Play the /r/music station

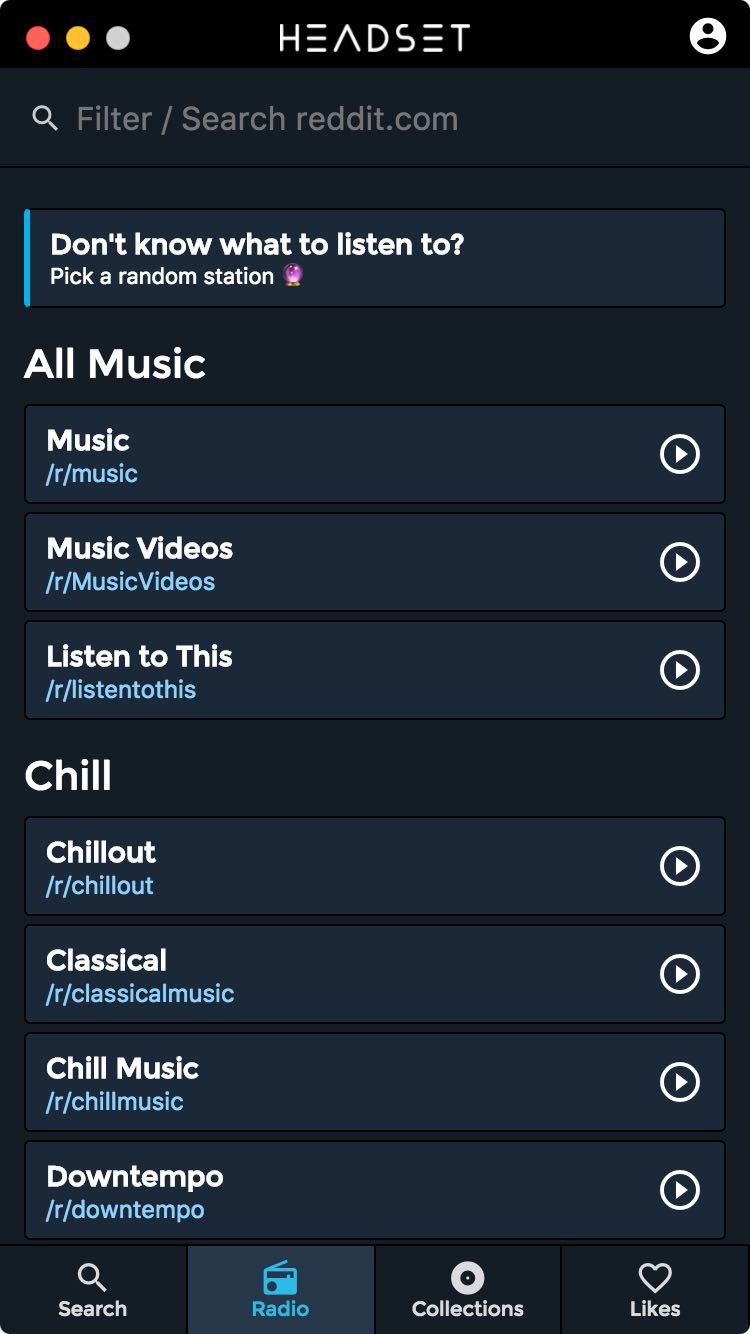pyautogui.click(x=680, y=454)
